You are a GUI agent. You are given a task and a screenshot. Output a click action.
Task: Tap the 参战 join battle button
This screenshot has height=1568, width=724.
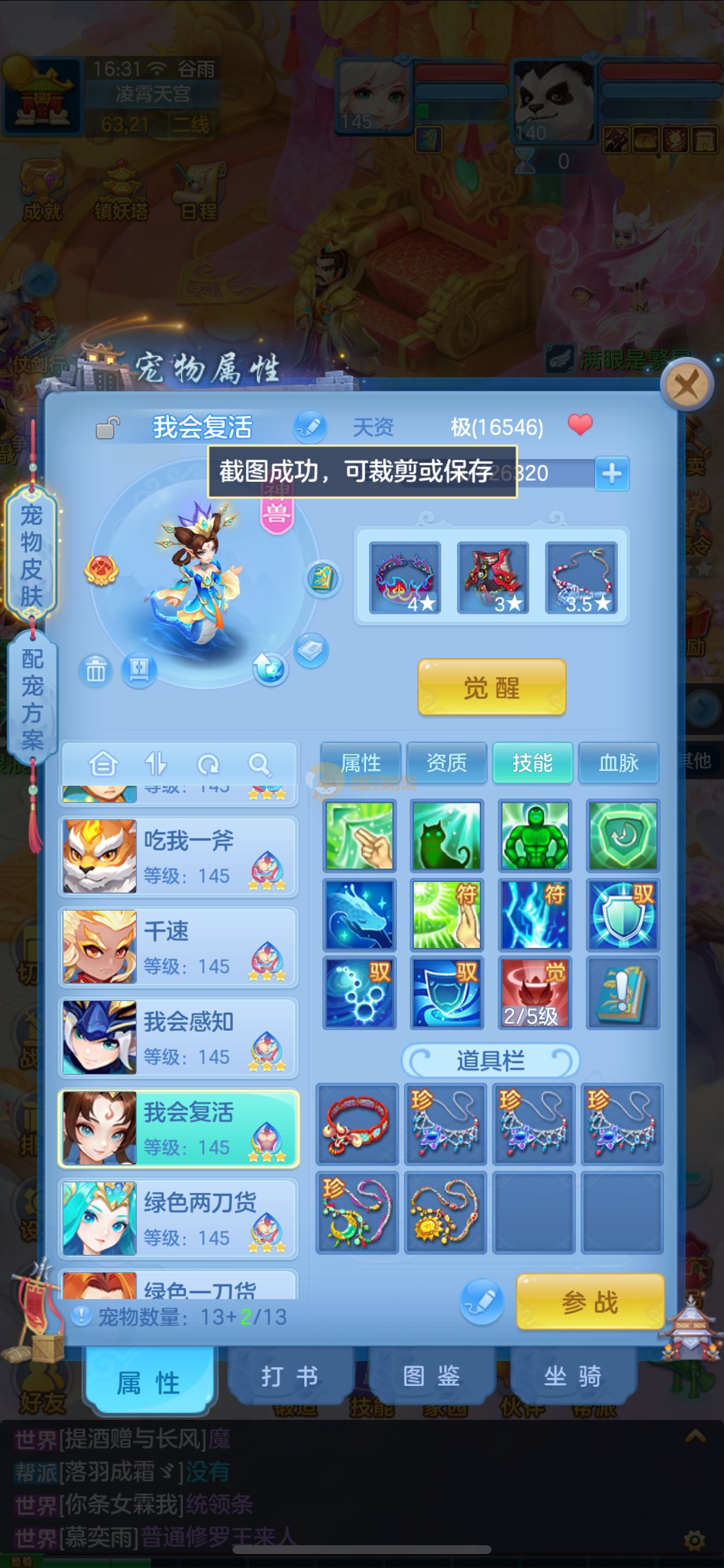(x=589, y=1302)
